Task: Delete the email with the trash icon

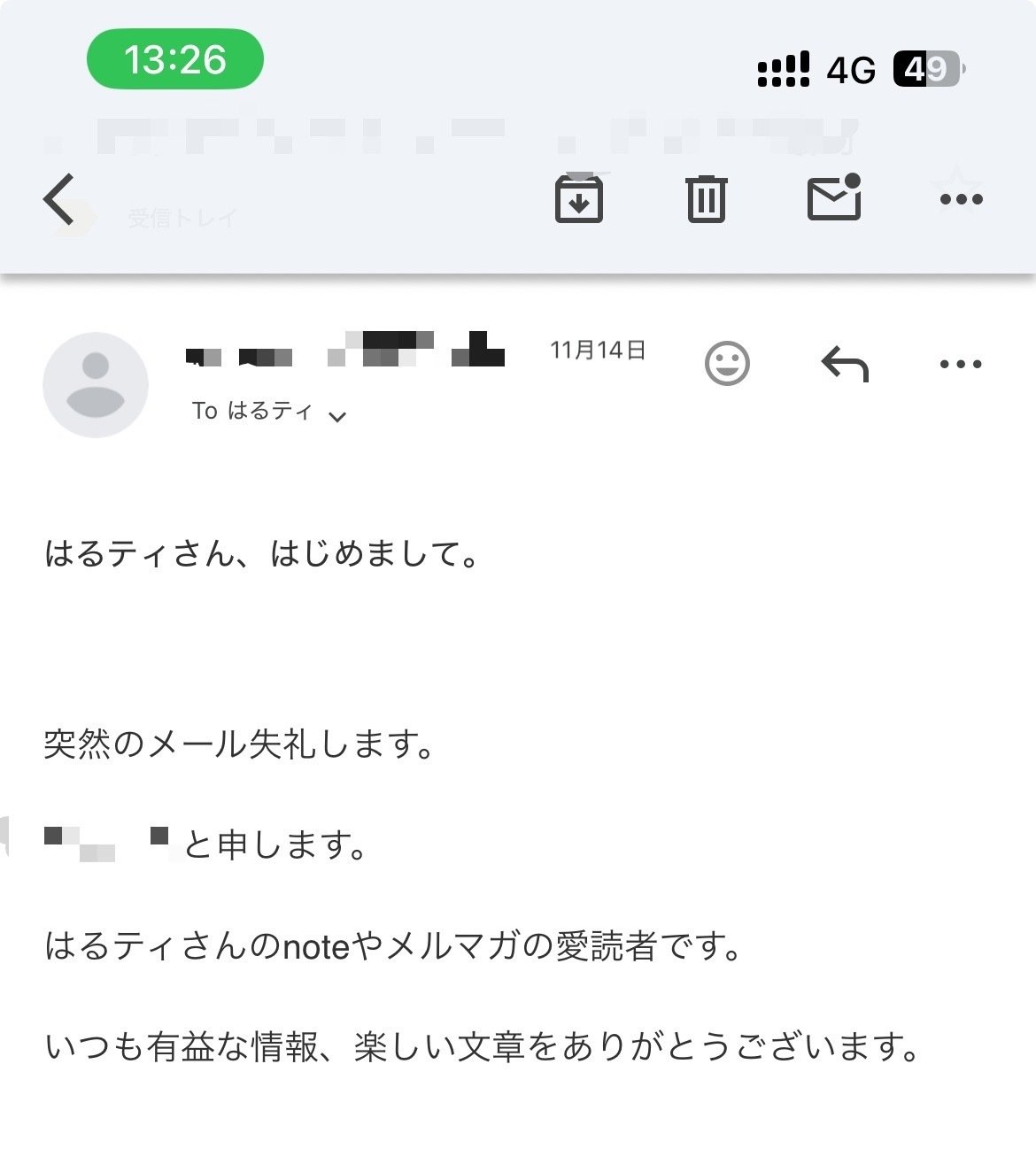Action: click(704, 197)
